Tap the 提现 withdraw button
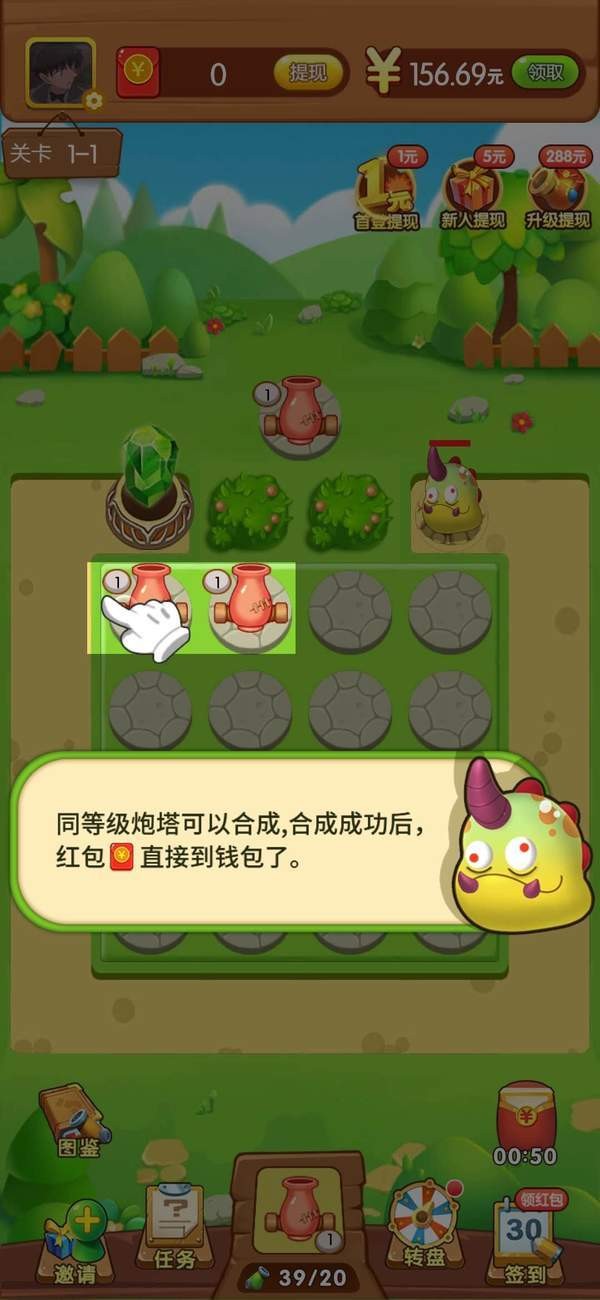 tap(308, 73)
